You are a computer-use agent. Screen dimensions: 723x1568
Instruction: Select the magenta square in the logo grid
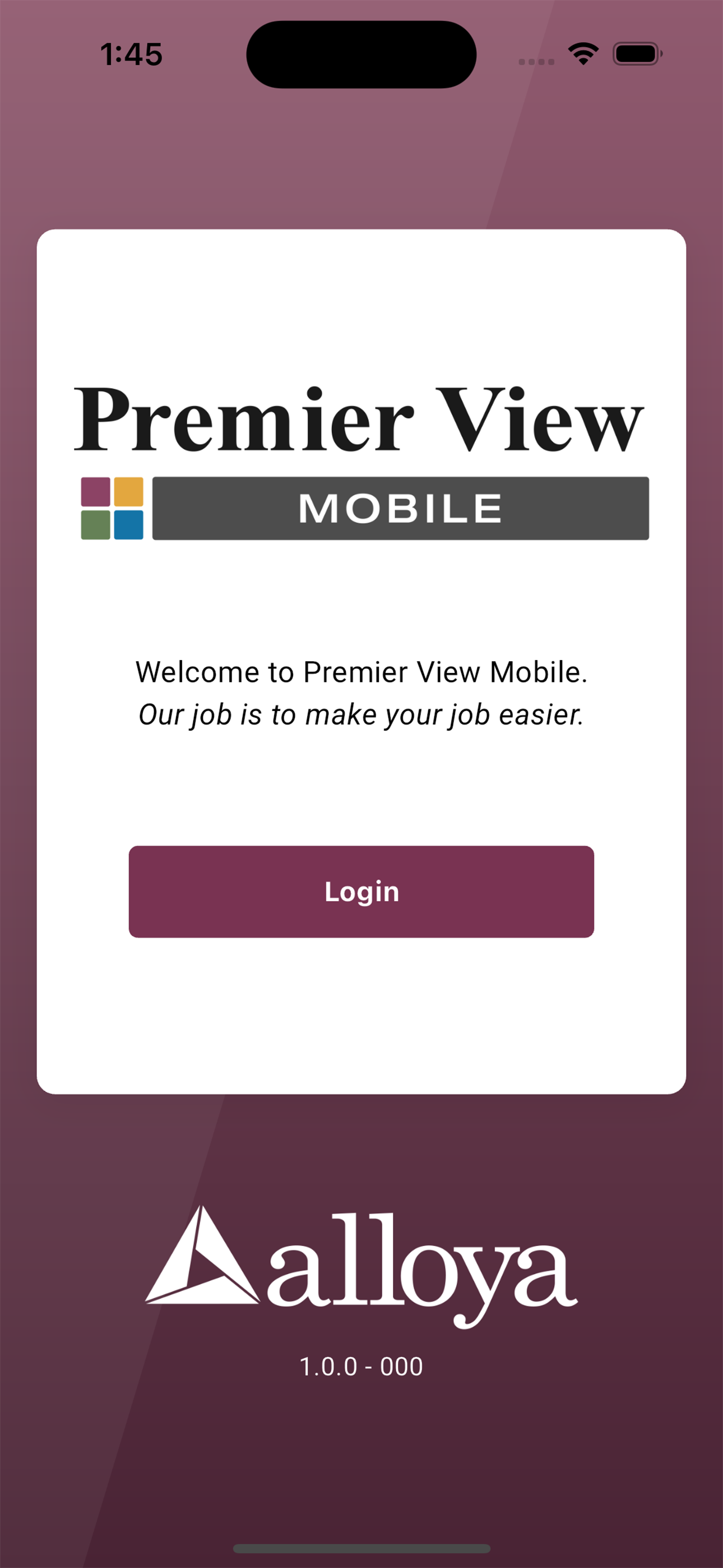tap(97, 493)
